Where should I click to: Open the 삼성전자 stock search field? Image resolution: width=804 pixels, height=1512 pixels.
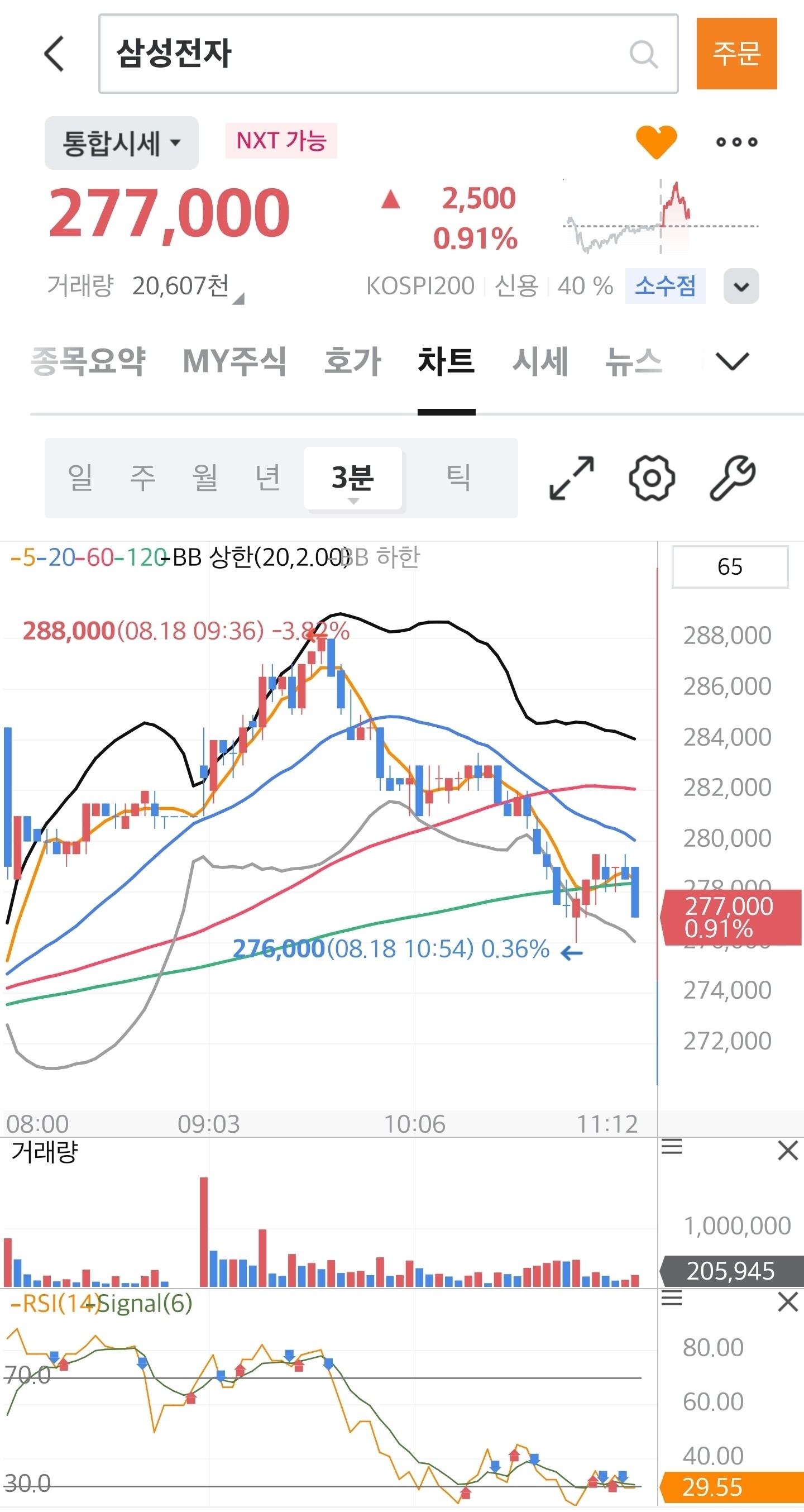tap(388, 54)
